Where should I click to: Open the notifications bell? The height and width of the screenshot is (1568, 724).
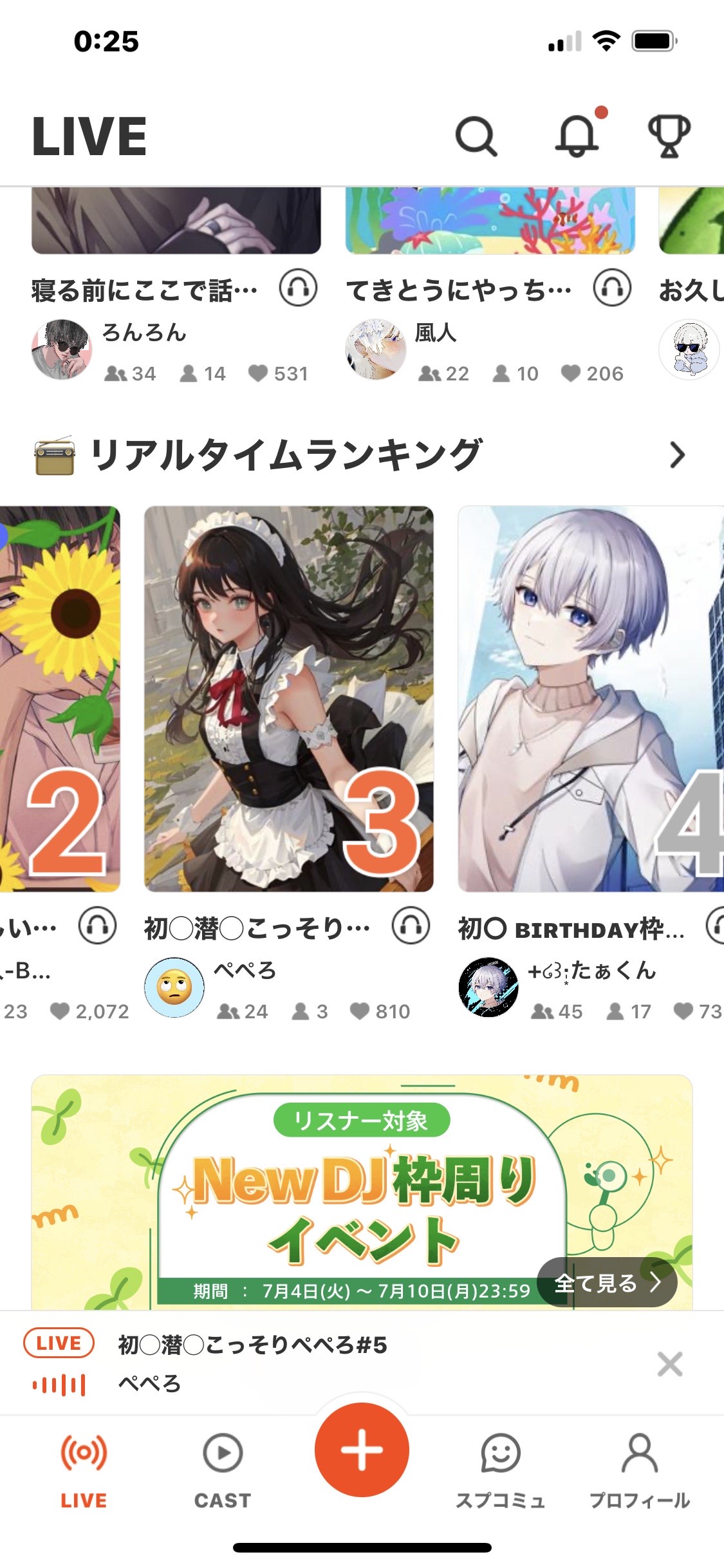click(577, 135)
